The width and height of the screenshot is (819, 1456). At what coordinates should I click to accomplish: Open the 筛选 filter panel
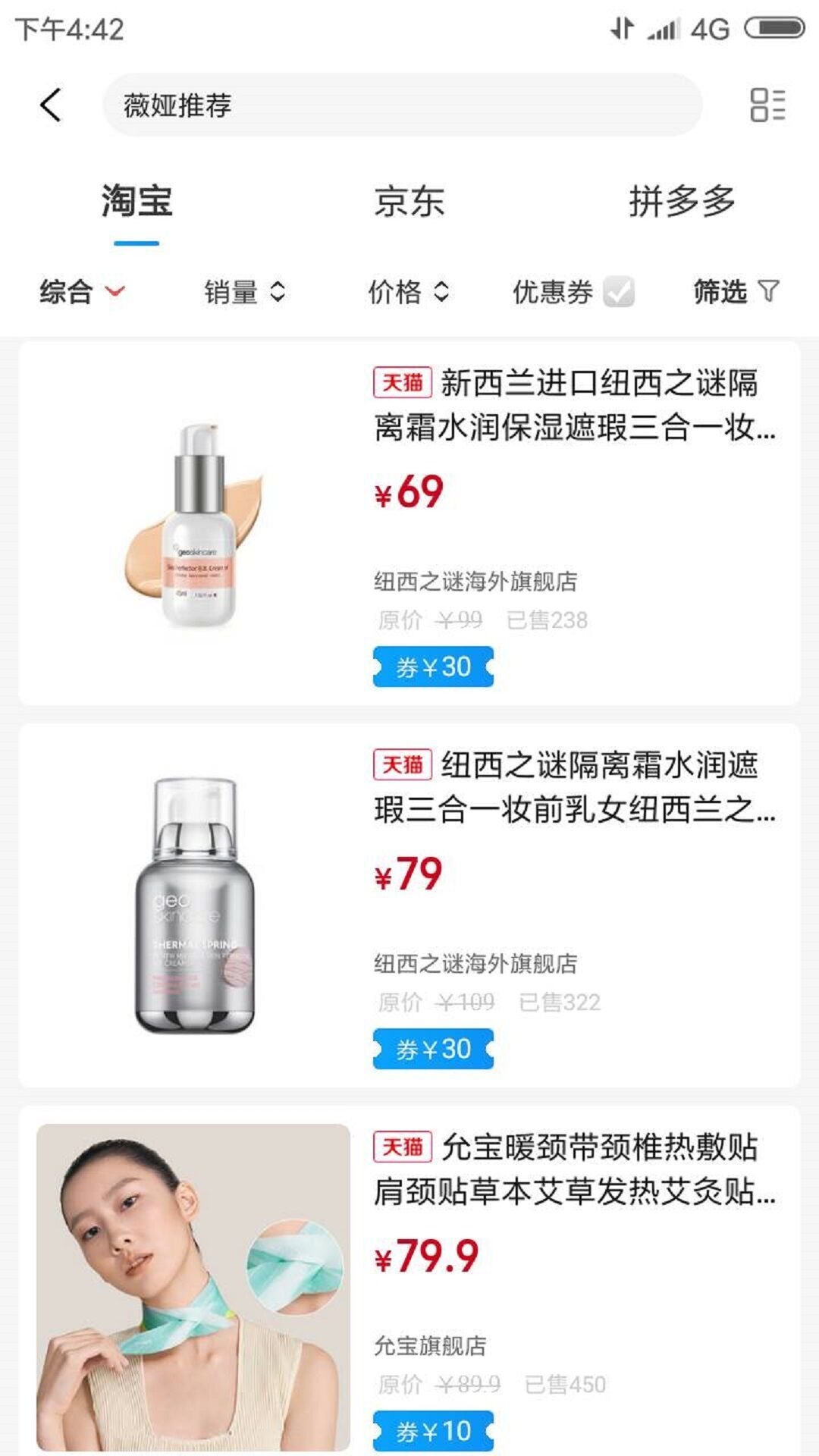[x=736, y=292]
